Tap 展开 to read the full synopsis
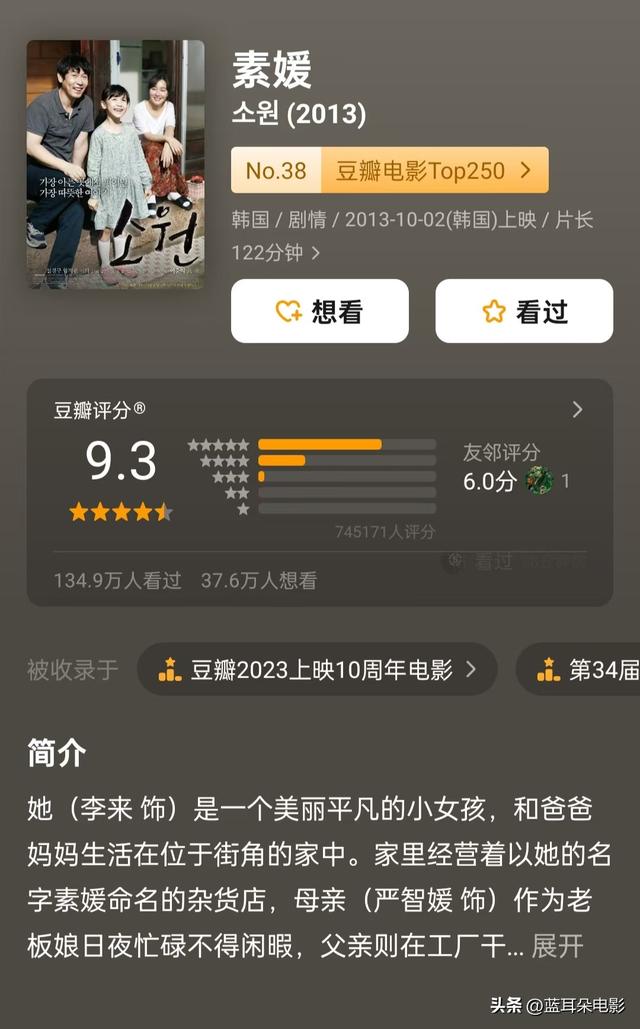The height and width of the screenshot is (1029, 640). point(557,945)
